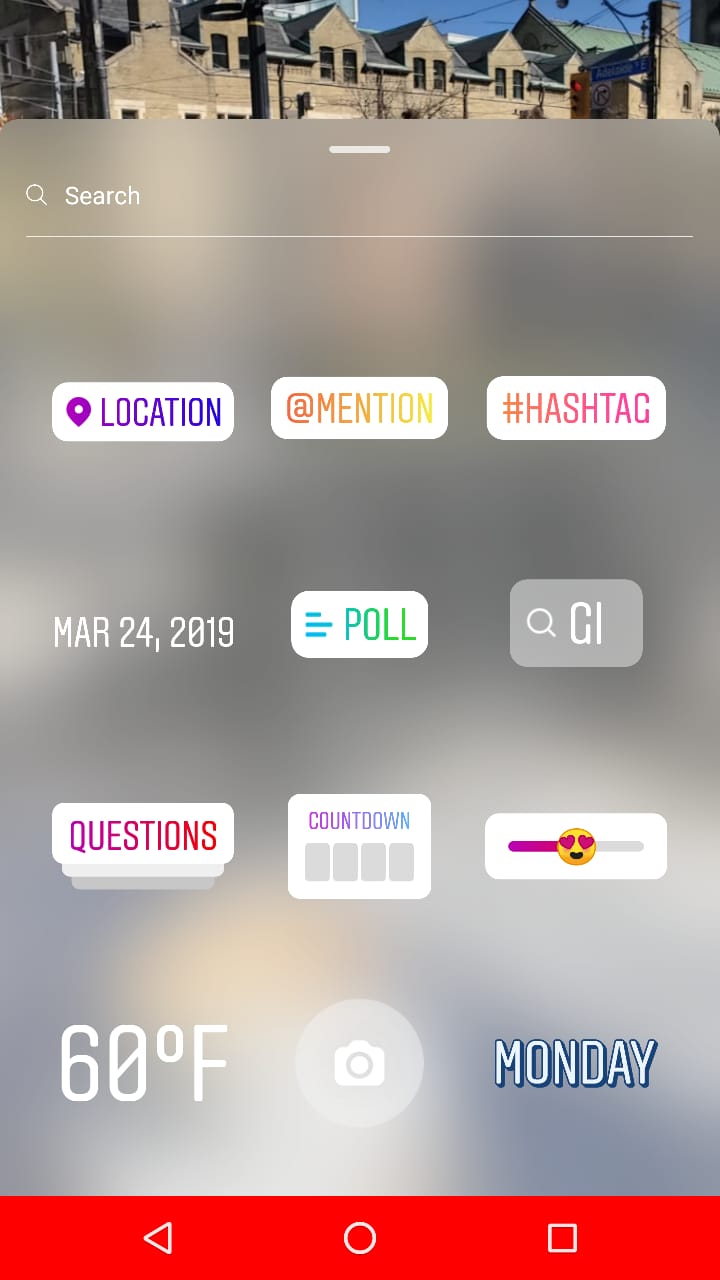Open the sticker search field

point(359,196)
